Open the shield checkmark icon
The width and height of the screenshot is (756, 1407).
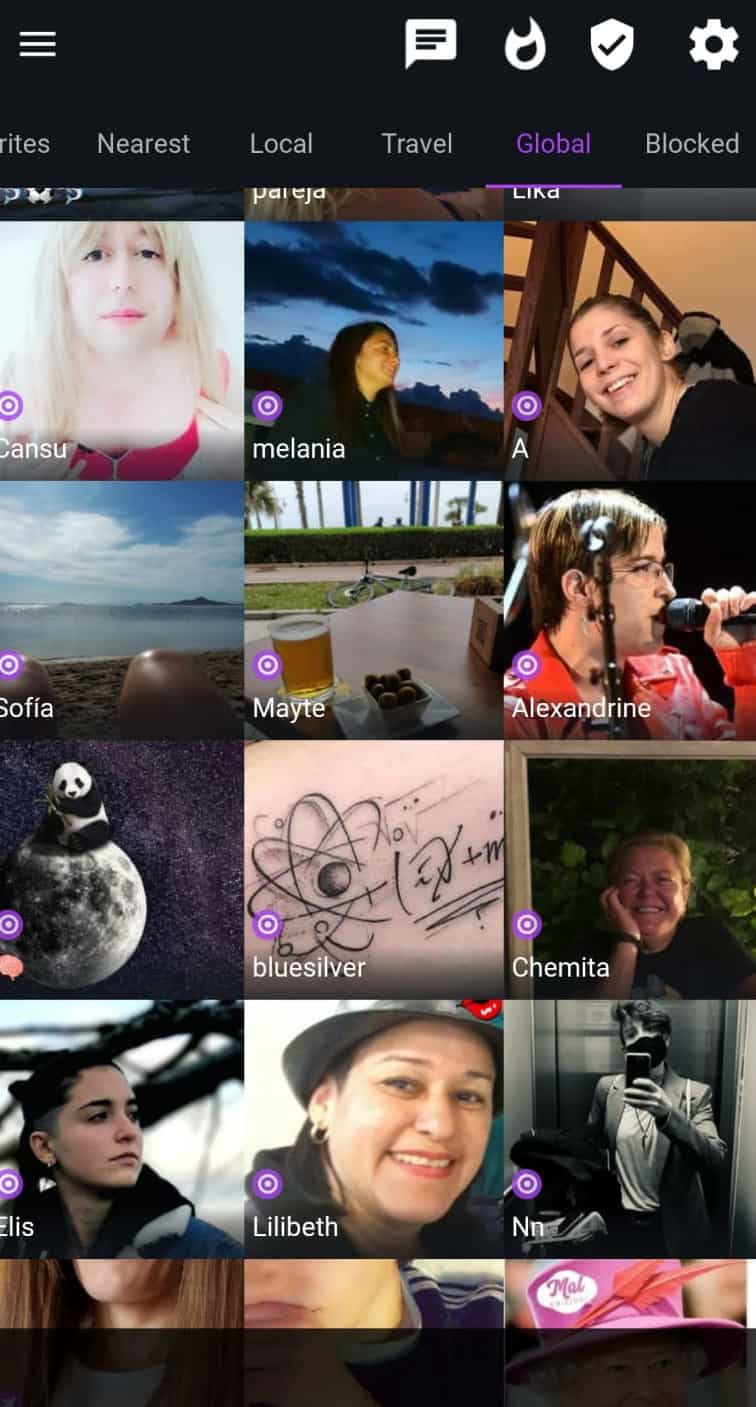pos(612,45)
